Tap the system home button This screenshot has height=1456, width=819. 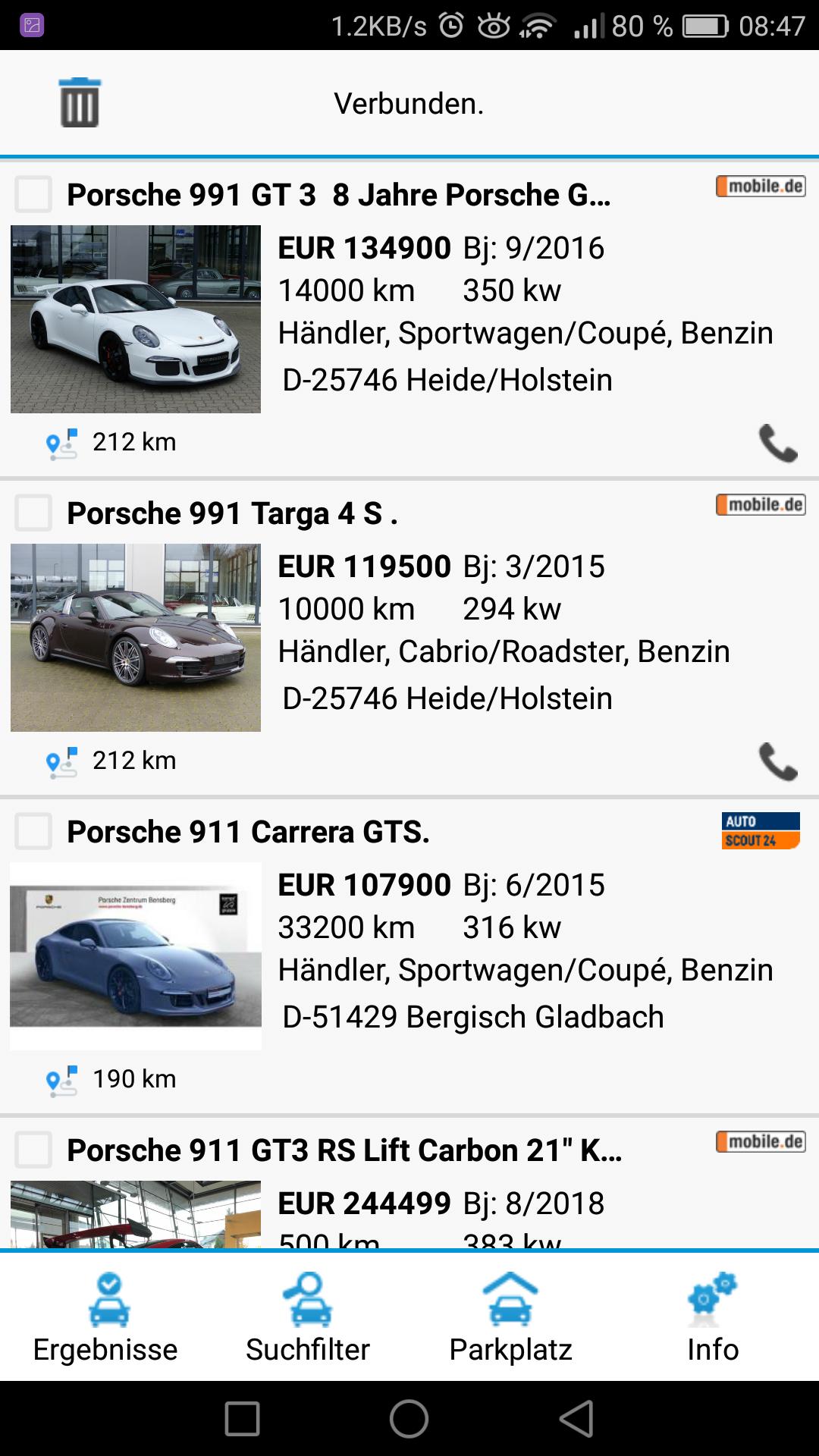pyautogui.click(x=409, y=1418)
